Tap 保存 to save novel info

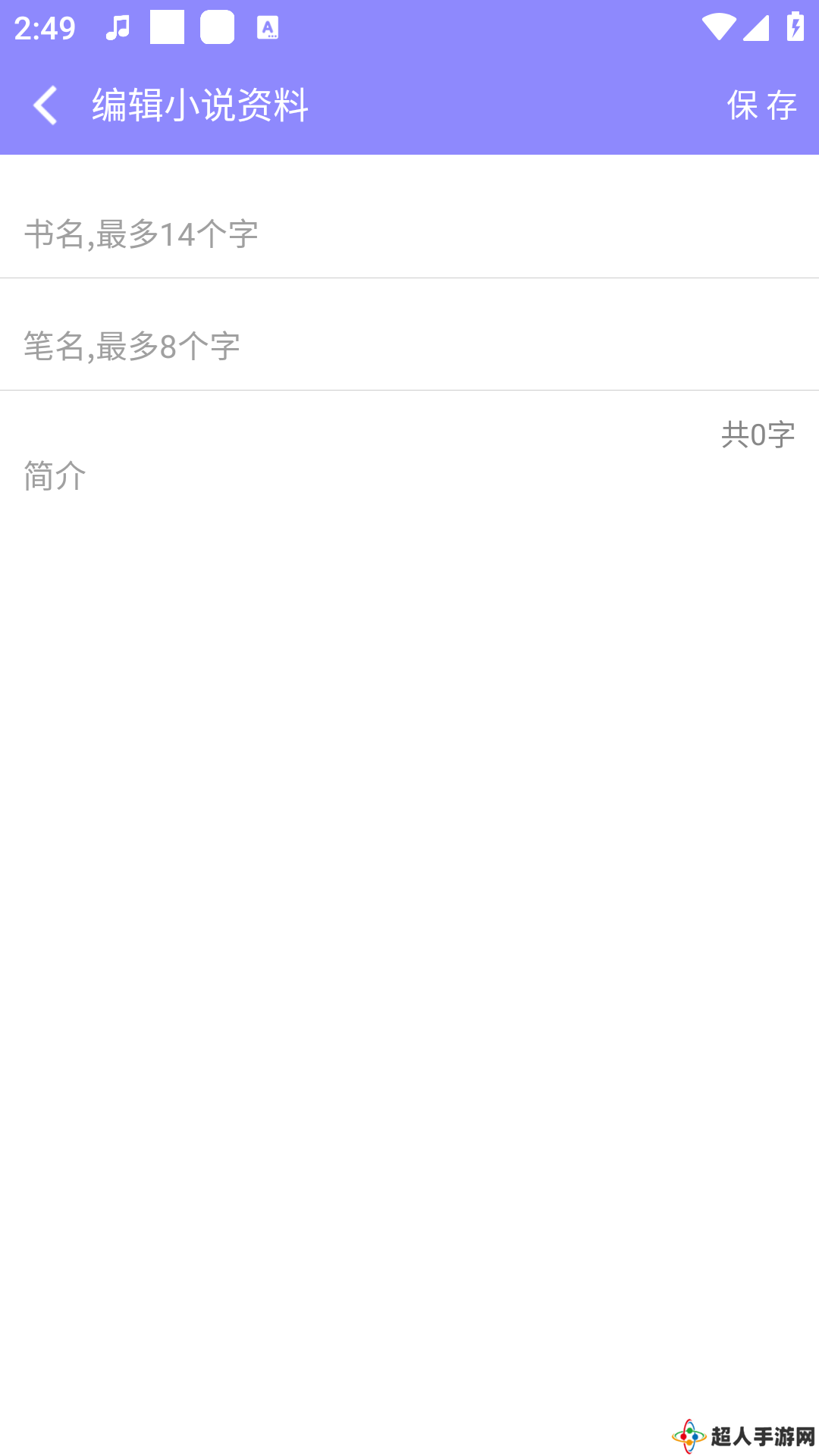761,105
